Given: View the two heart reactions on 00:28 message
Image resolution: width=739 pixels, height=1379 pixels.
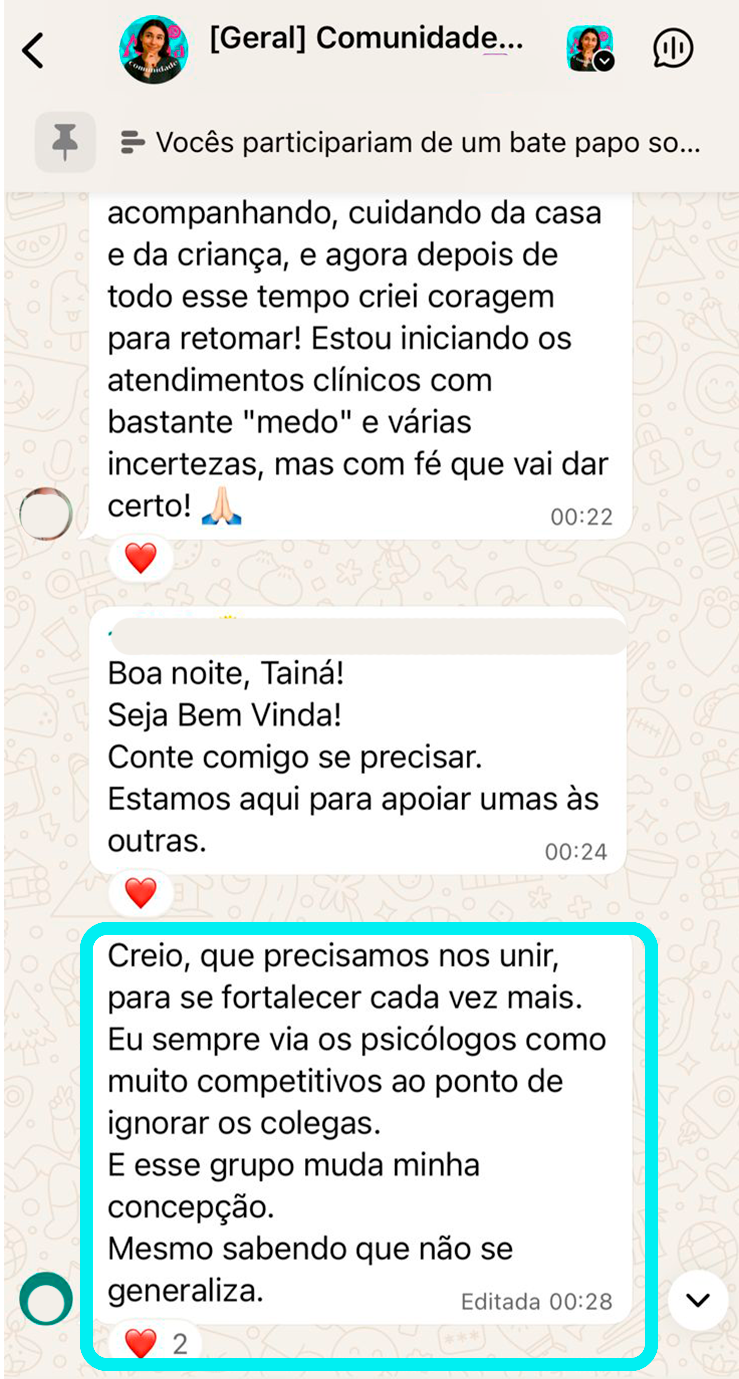Looking at the screenshot, I should click(157, 1343).
